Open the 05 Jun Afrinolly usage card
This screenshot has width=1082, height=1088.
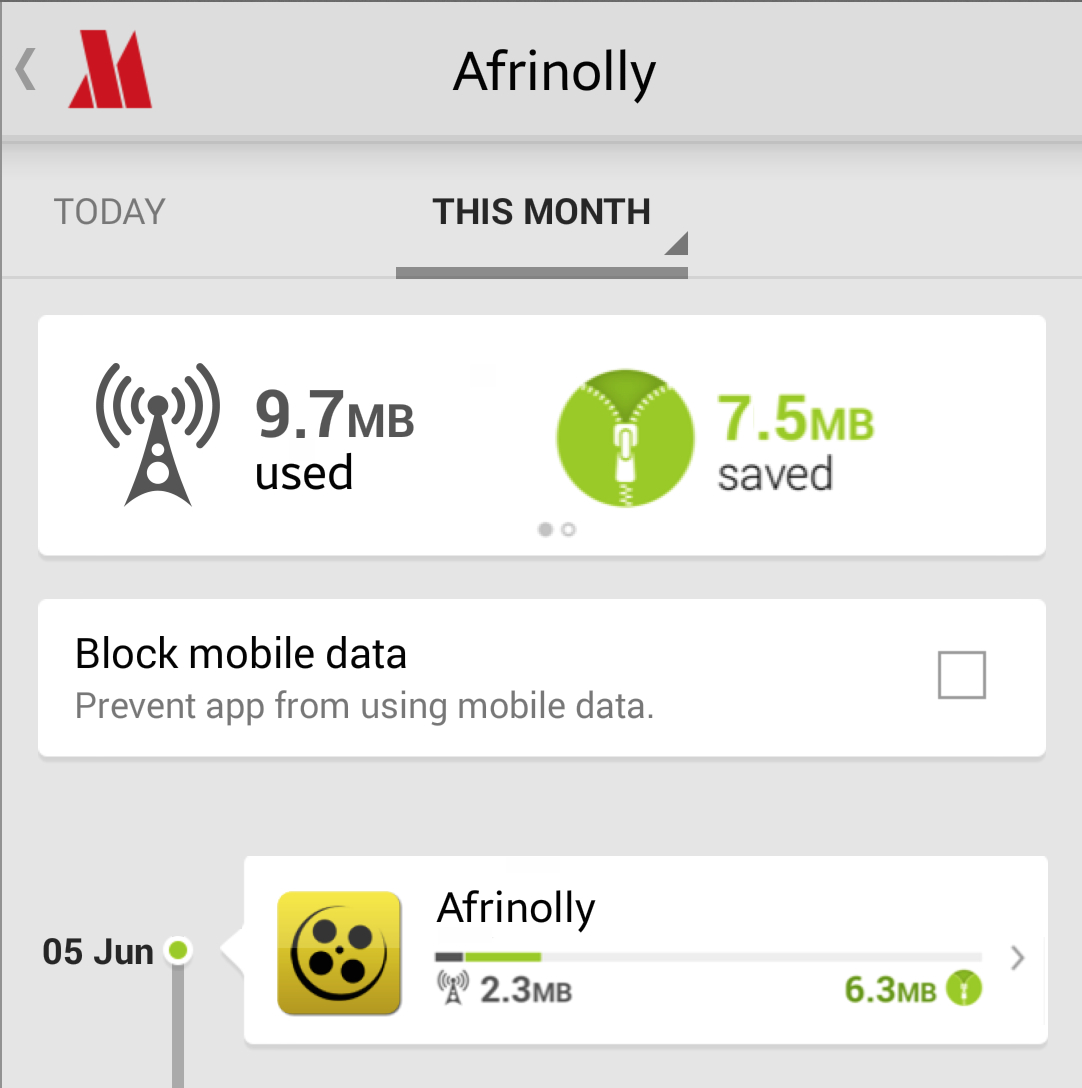point(645,950)
